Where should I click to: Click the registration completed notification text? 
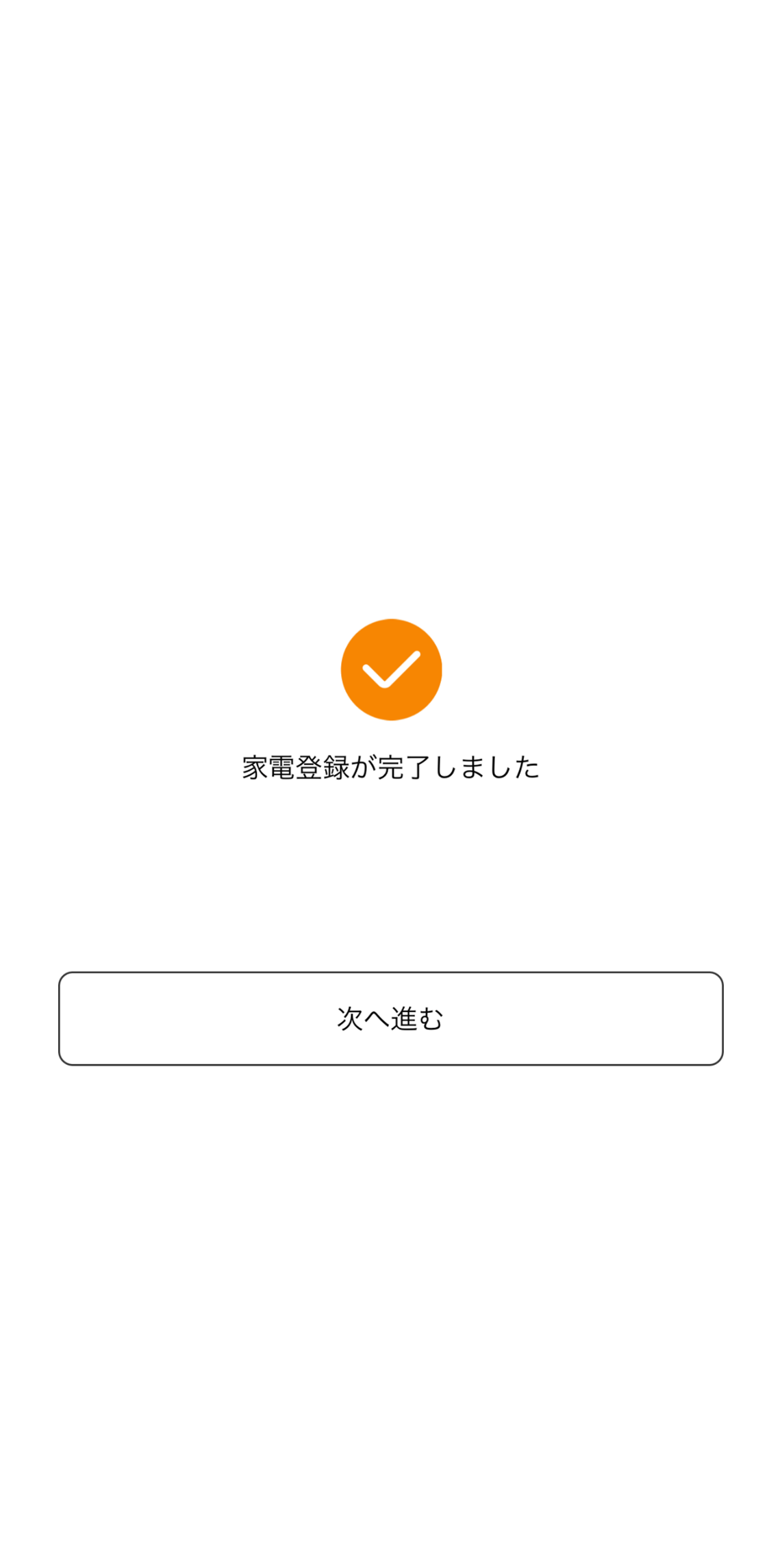391,767
